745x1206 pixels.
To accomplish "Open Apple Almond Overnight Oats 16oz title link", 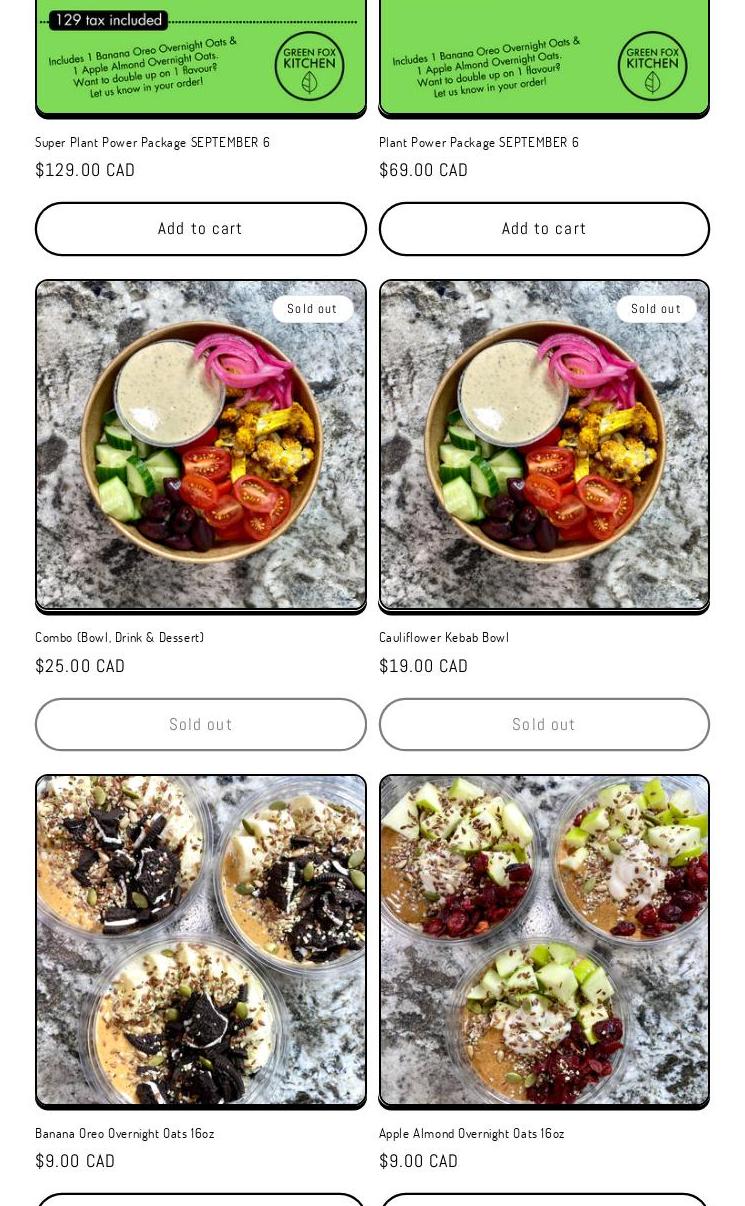I will click(x=471, y=1134).
